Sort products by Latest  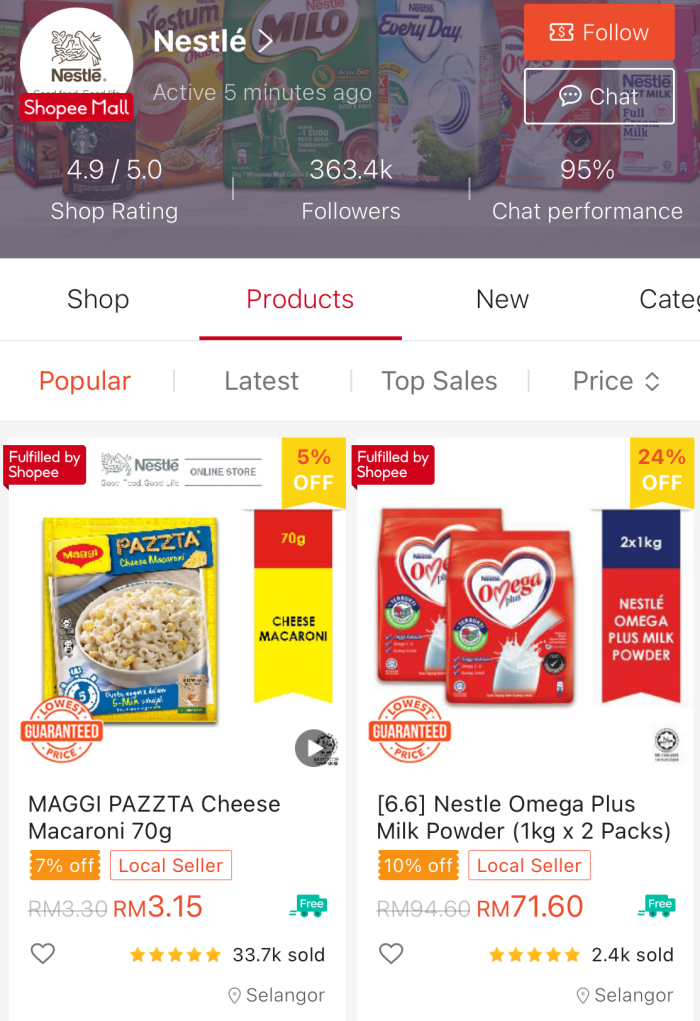(x=261, y=381)
